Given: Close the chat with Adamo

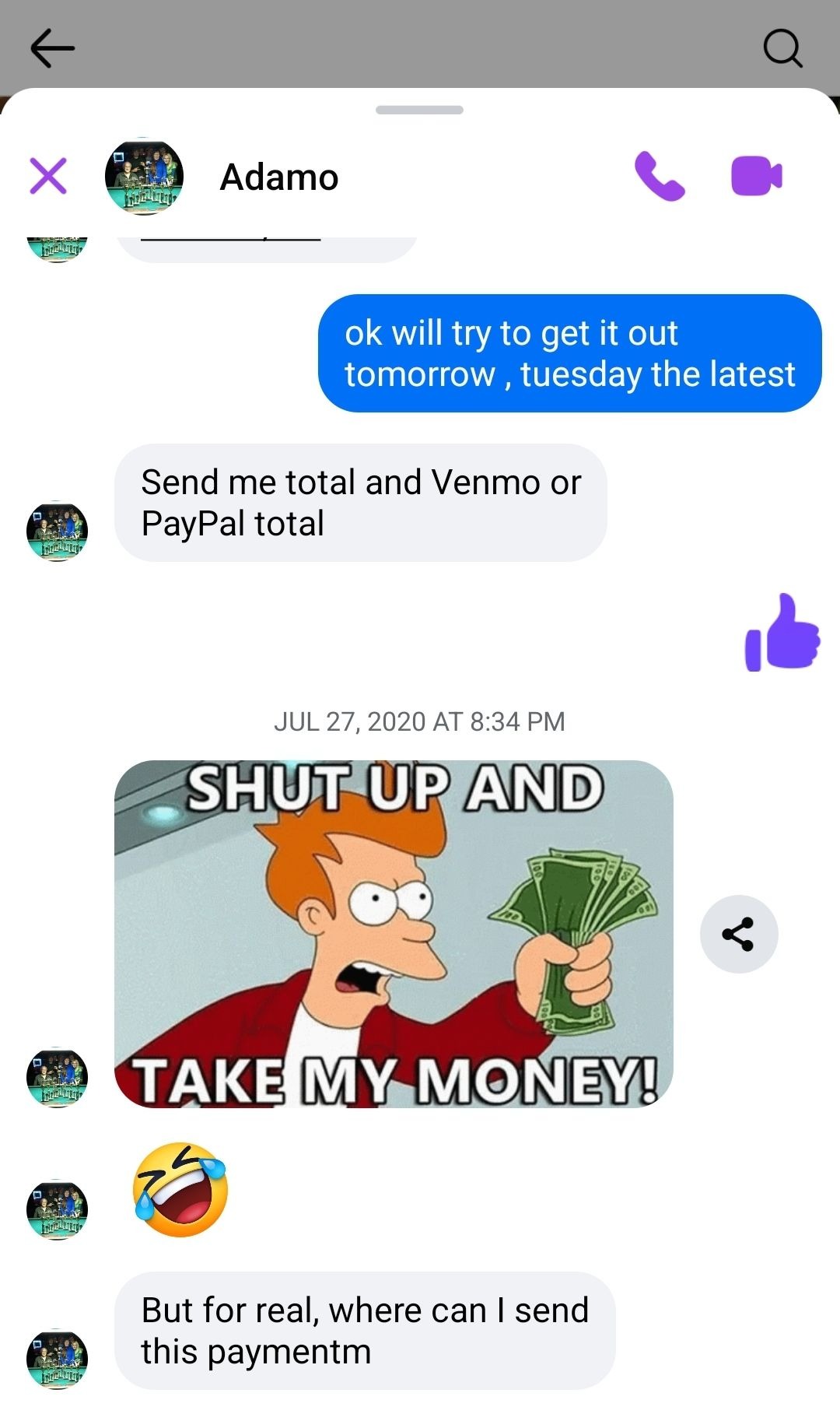Looking at the screenshot, I should coord(48,175).
